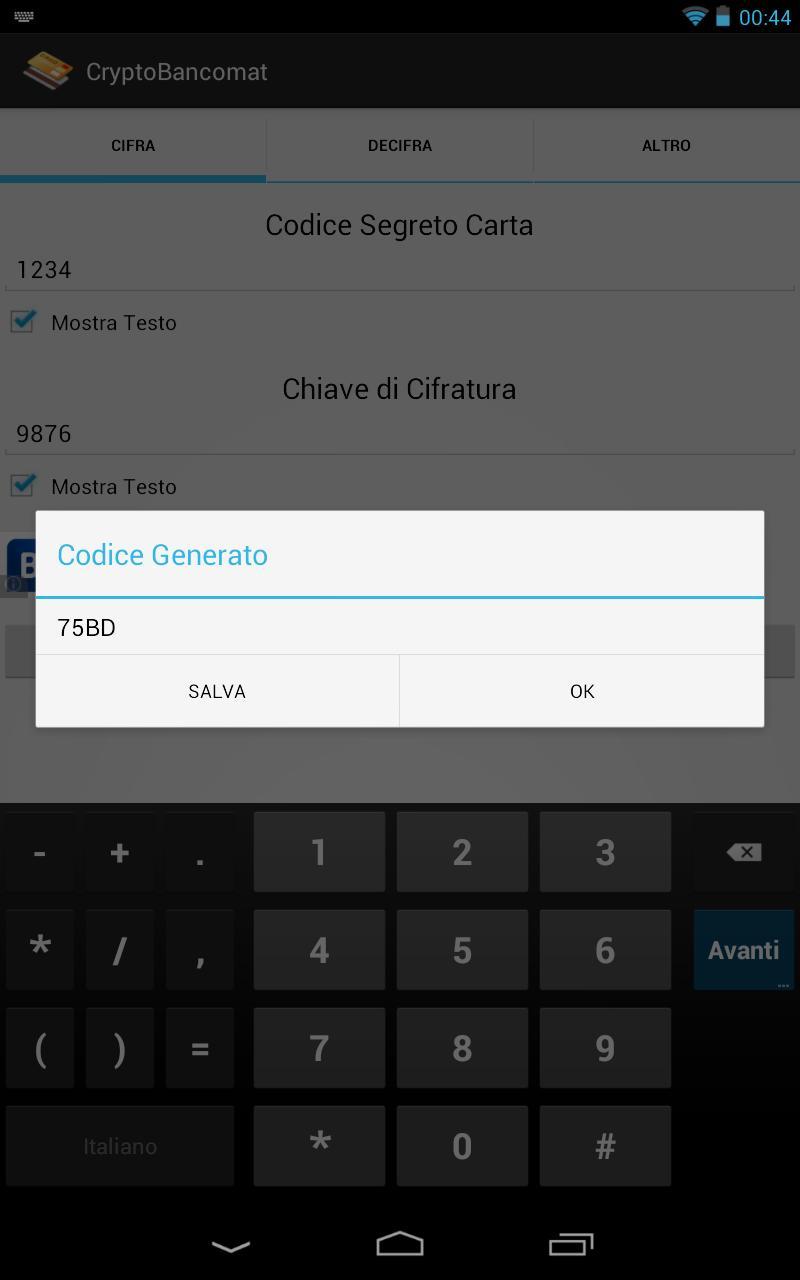This screenshot has width=800, height=1280.
Task: Dismiss the dialog with OK
Action: coord(581,691)
